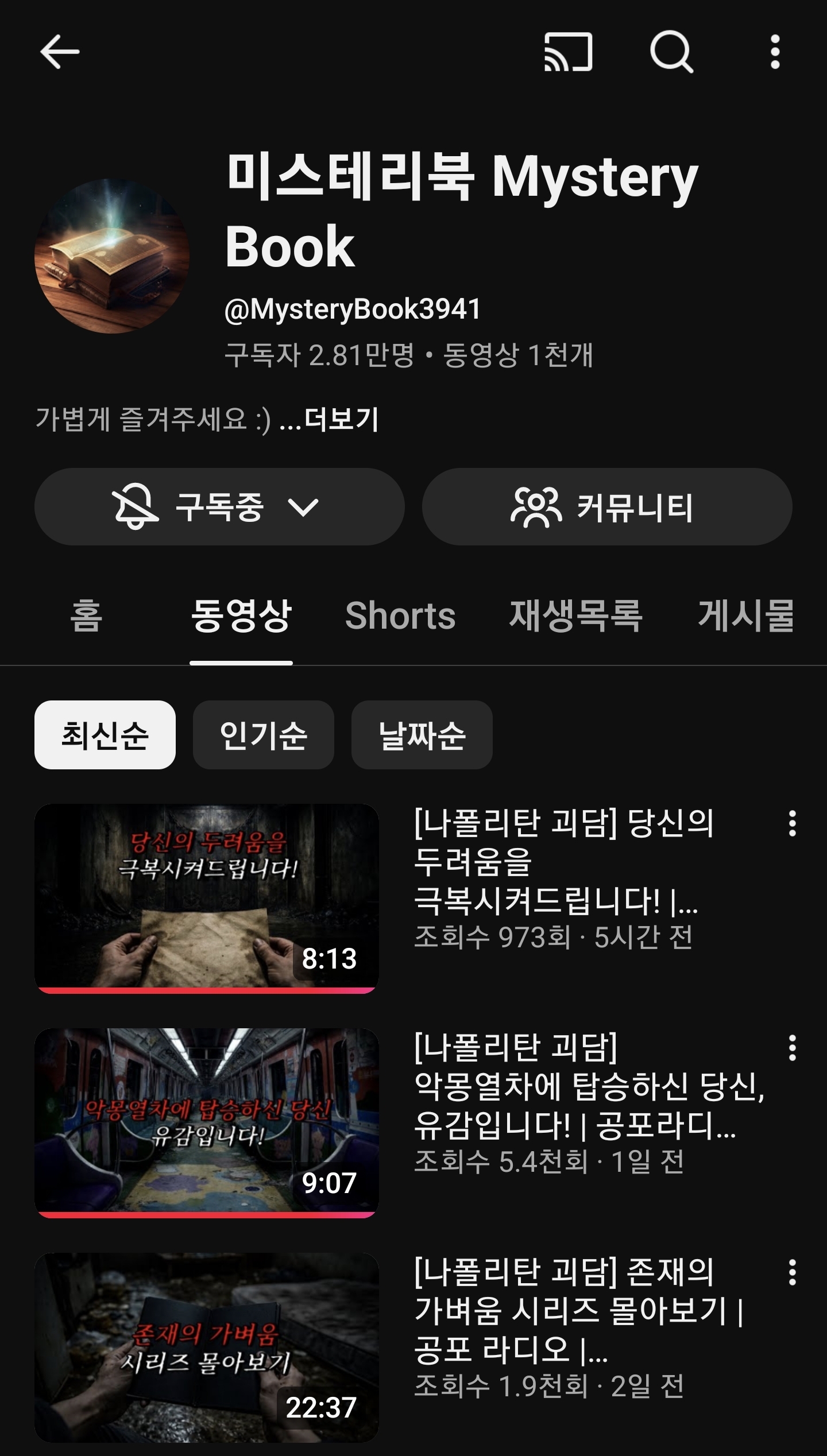The height and width of the screenshot is (1456, 827).
Task: Open options for the 악몽열차 video
Action: pyautogui.click(x=793, y=1048)
